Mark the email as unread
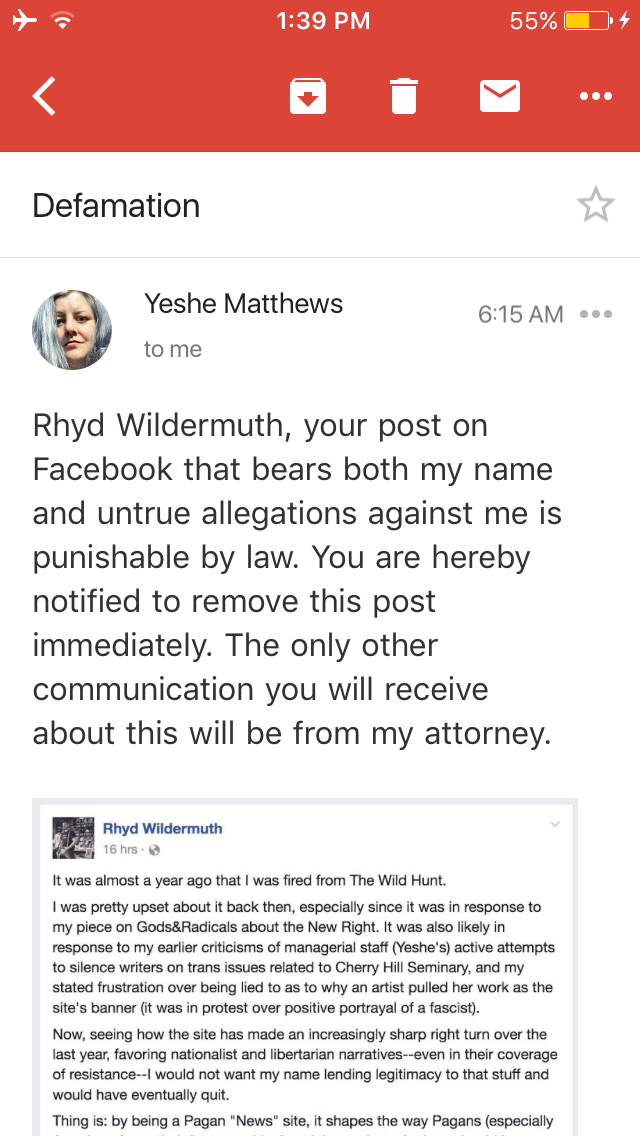640x1136 pixels. coord(500,97)
